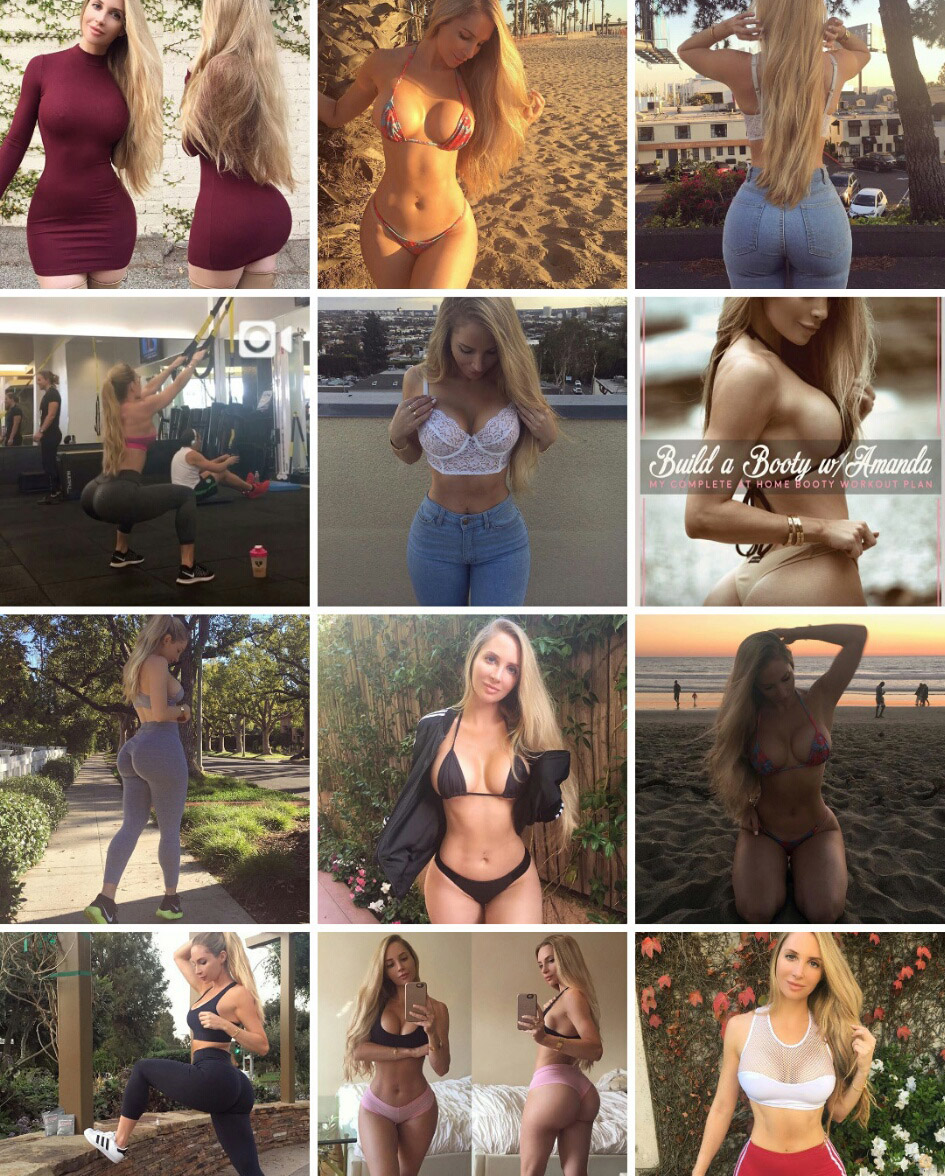Screen dimensions: 945x1176
Task: Open the white lace top rooftop photo
Action: click(x=472, y=451)
